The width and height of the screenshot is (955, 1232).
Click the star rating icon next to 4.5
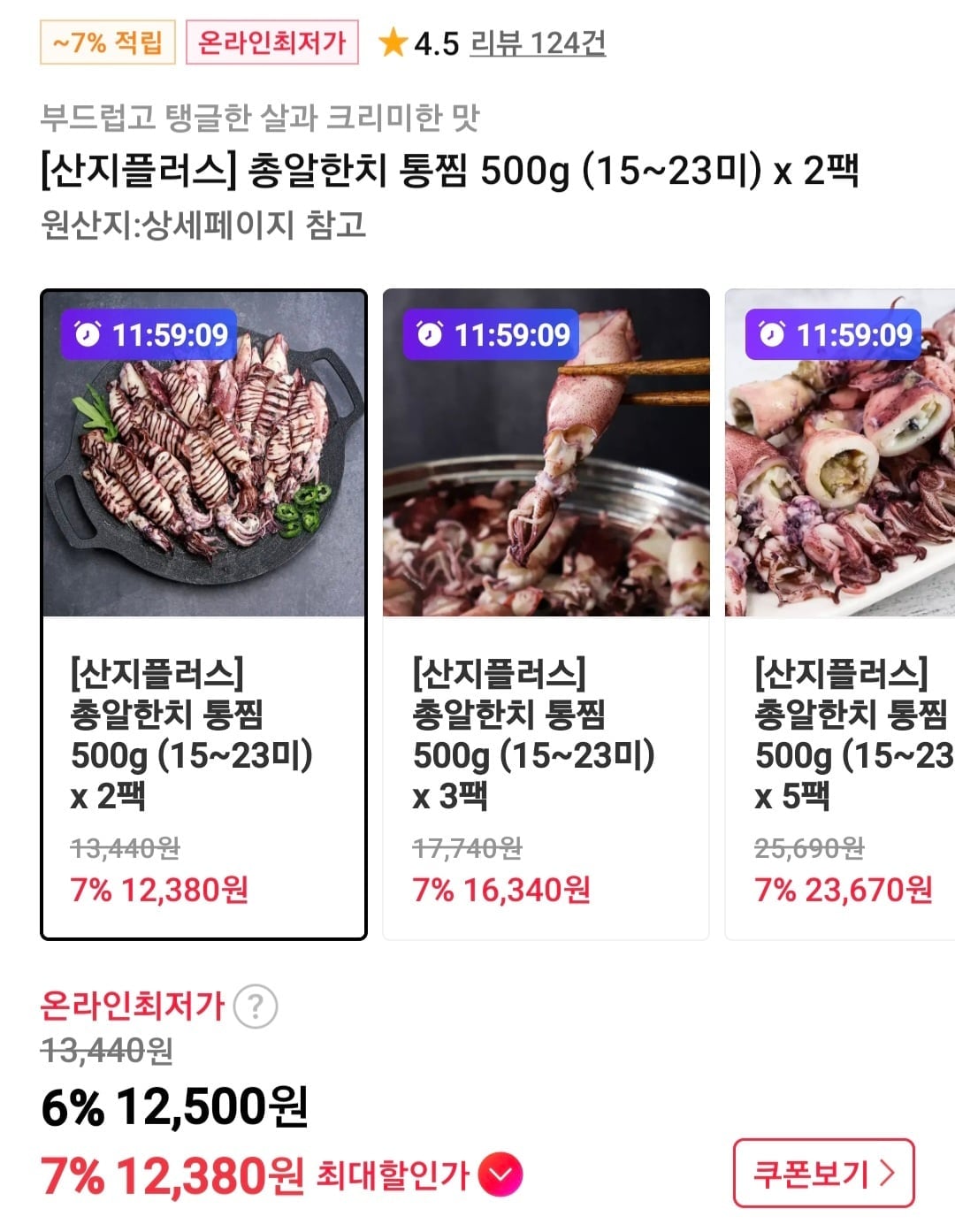click(x=390, y=42)
